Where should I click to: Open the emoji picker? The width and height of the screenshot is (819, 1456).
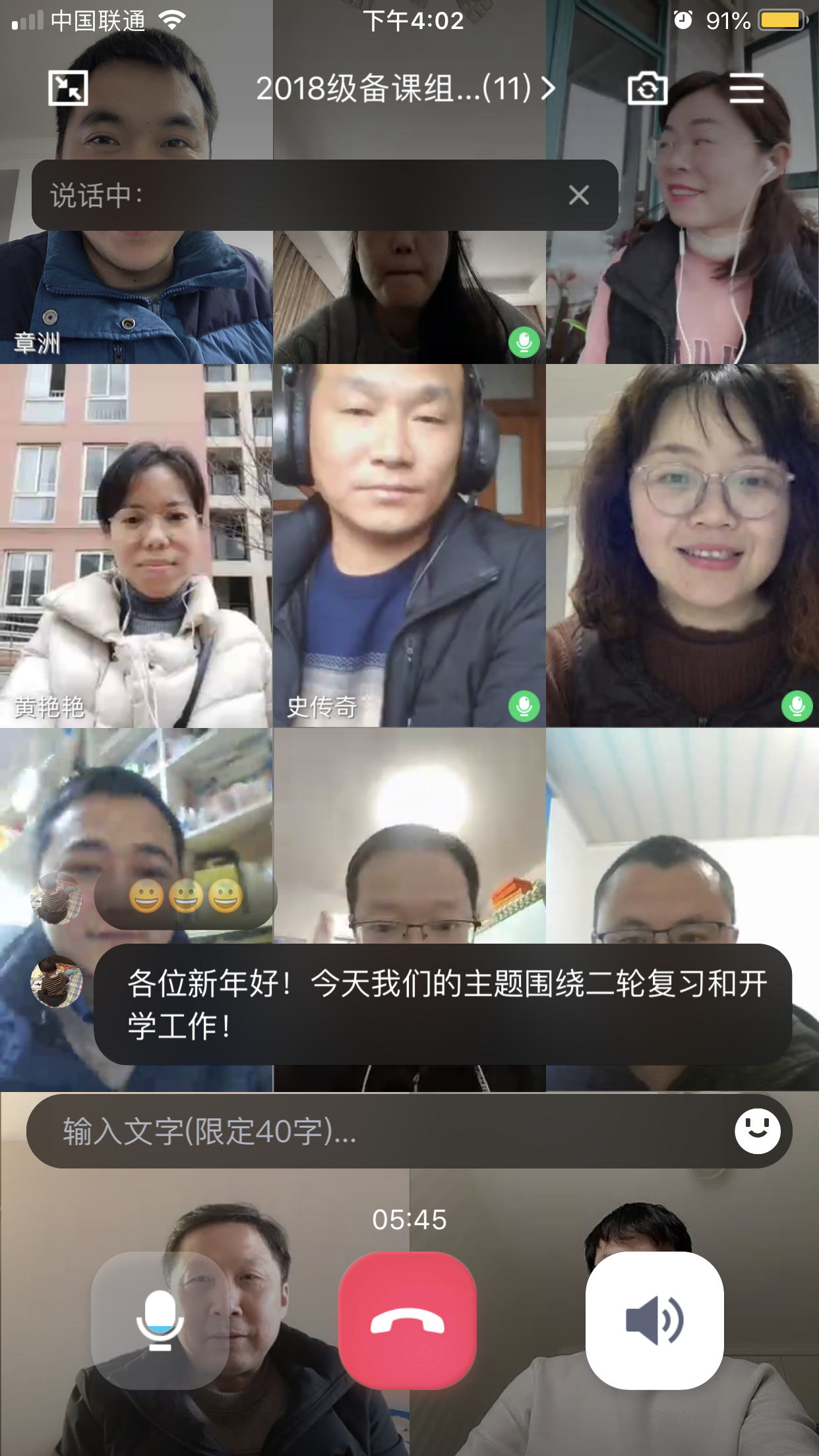(757, 1132)
